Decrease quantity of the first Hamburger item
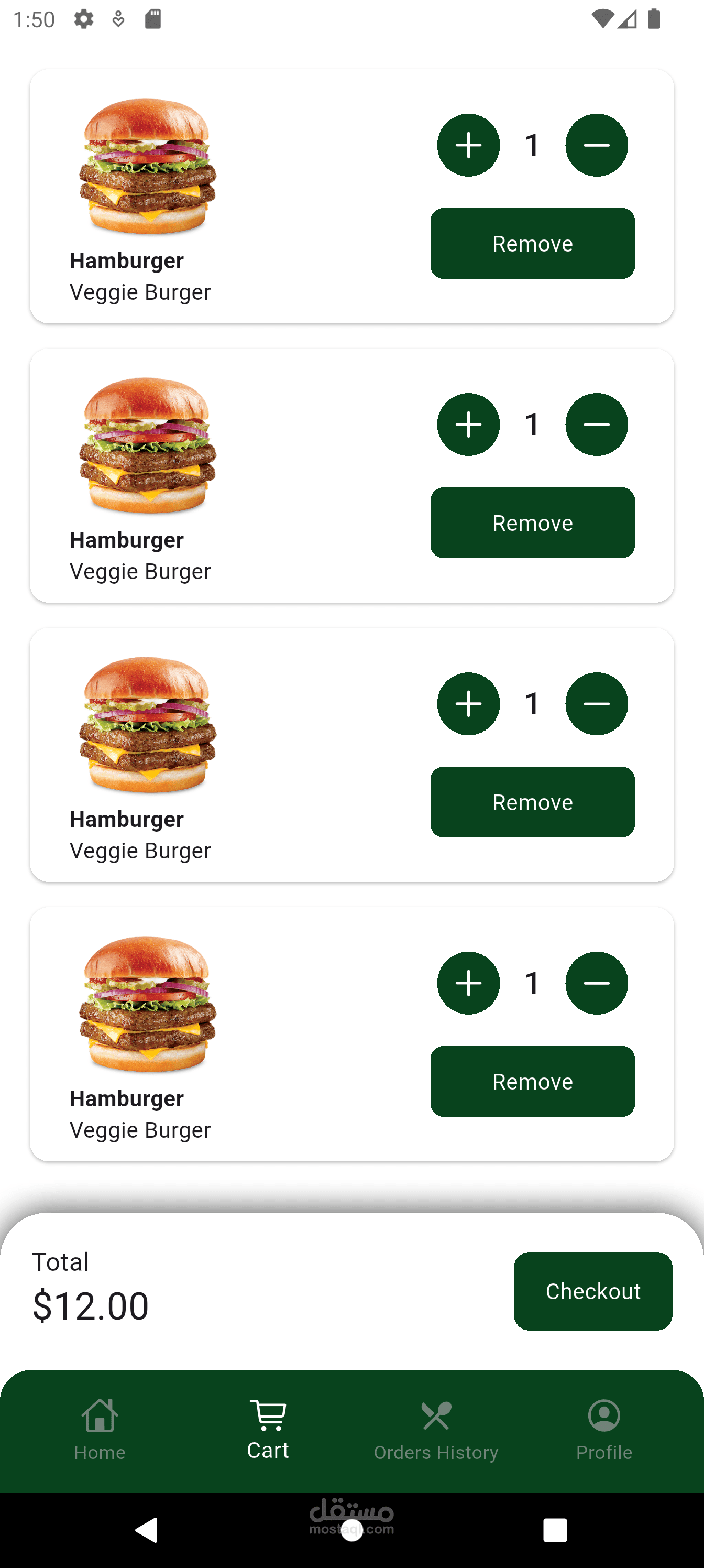The image size is (704, 1568). [x=596, y=145]
